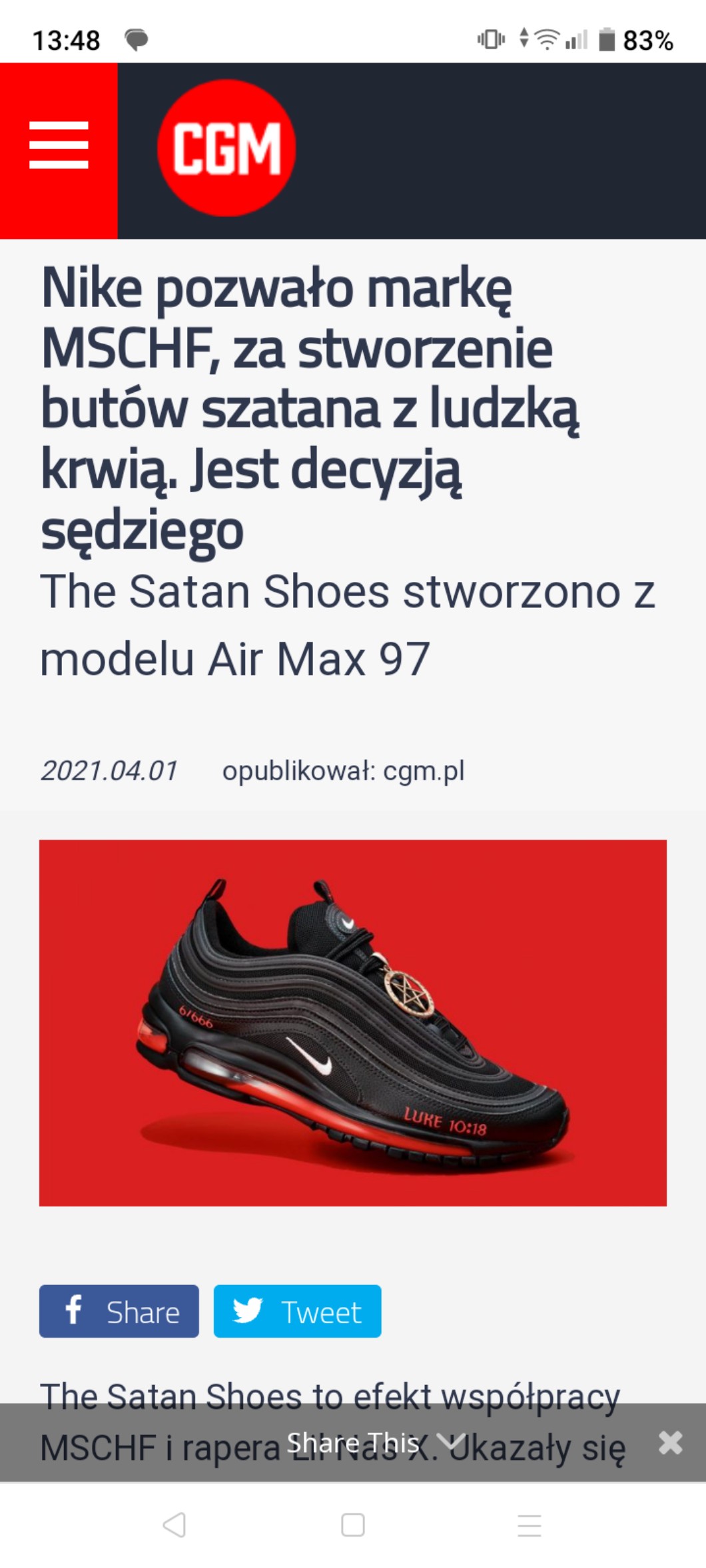Go to the home screen via system home
This screenshot has height=1568, width=706.
352,1525
